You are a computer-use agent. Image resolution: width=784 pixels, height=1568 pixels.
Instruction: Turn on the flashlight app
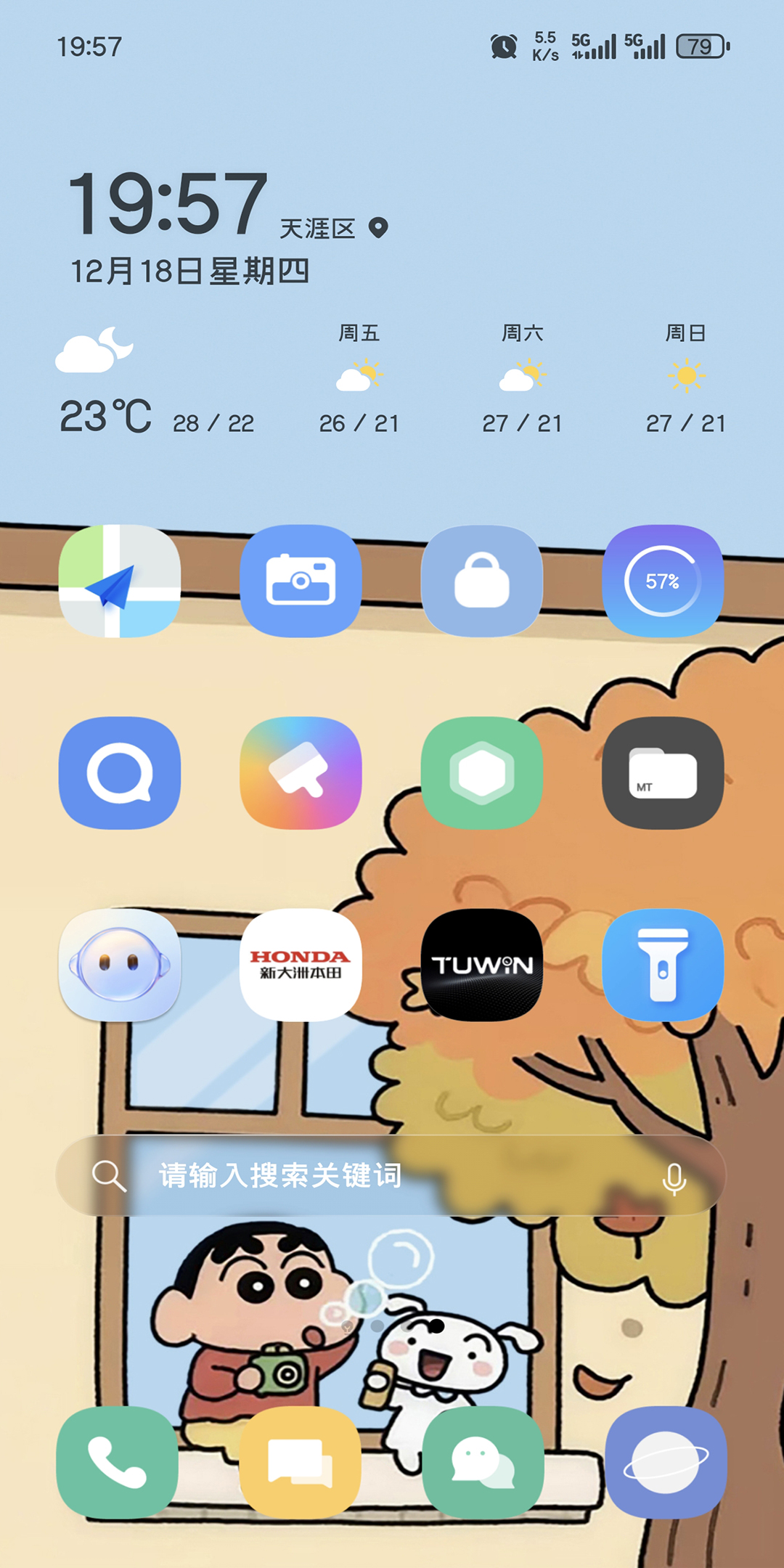[x=662, y=965]
